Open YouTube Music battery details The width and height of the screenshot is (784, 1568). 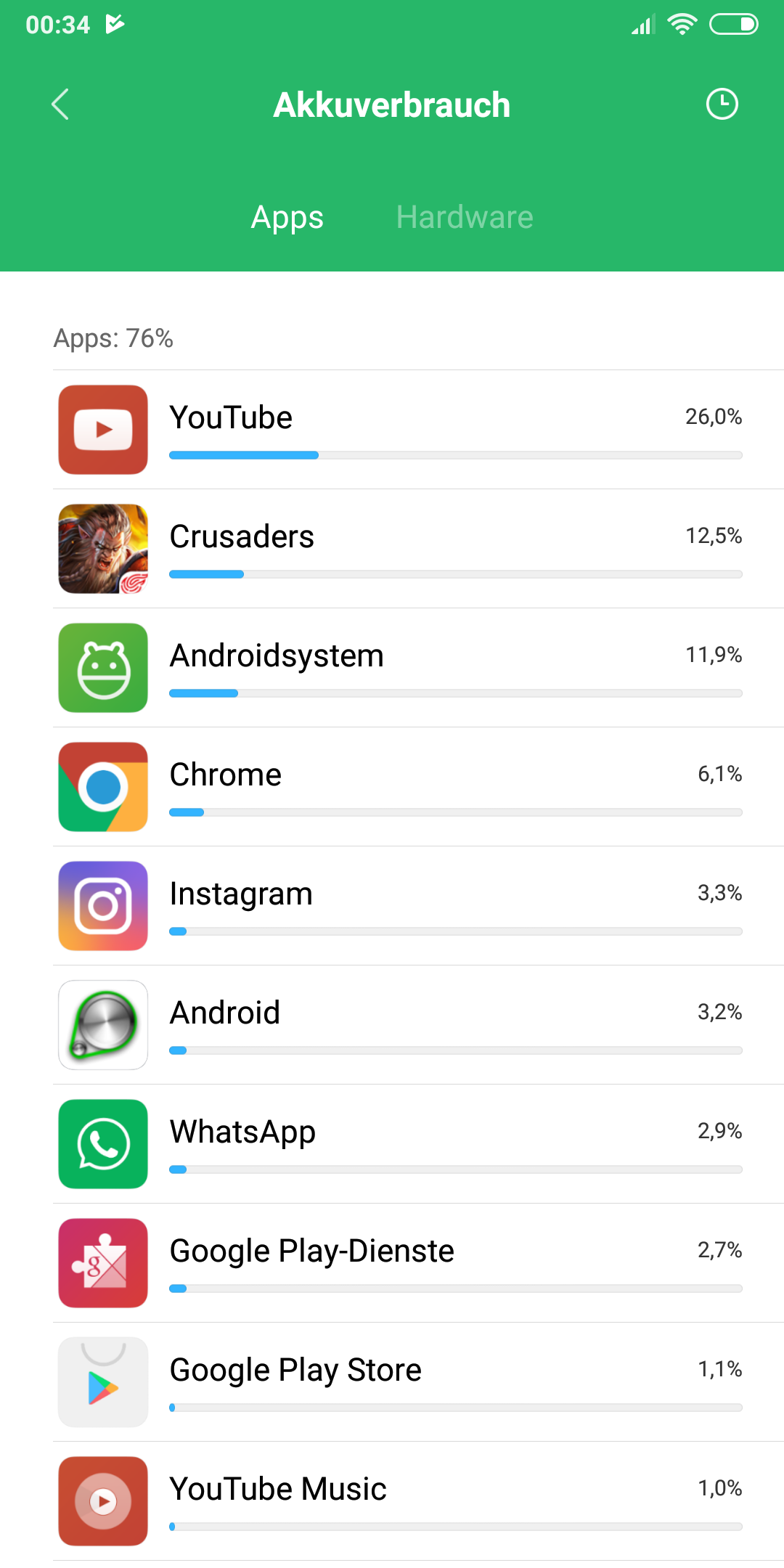[418, 1501]
